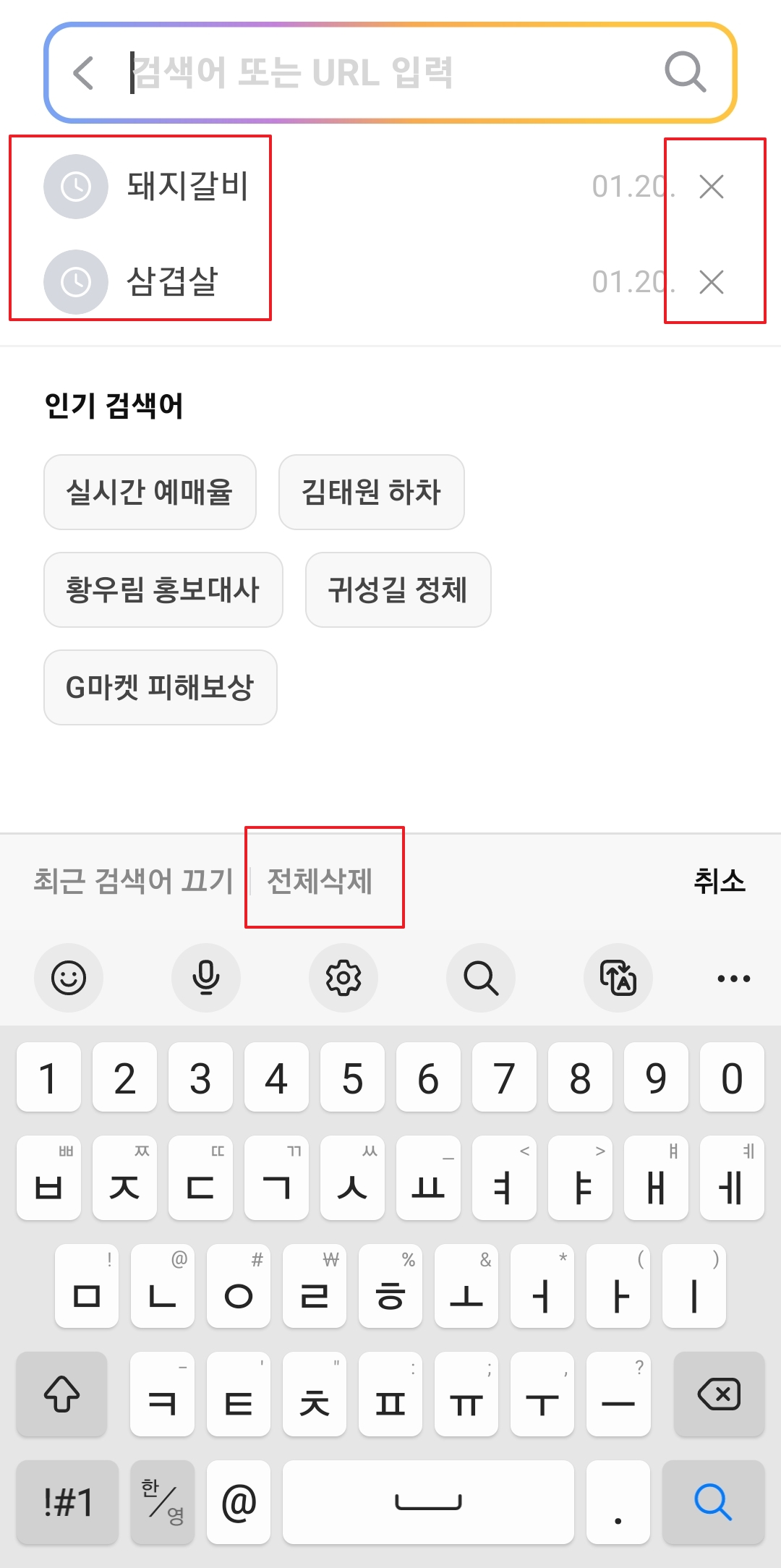Tap the blue search key on the keyboard
This screenshot has width=781, height=1568.
713,1502
